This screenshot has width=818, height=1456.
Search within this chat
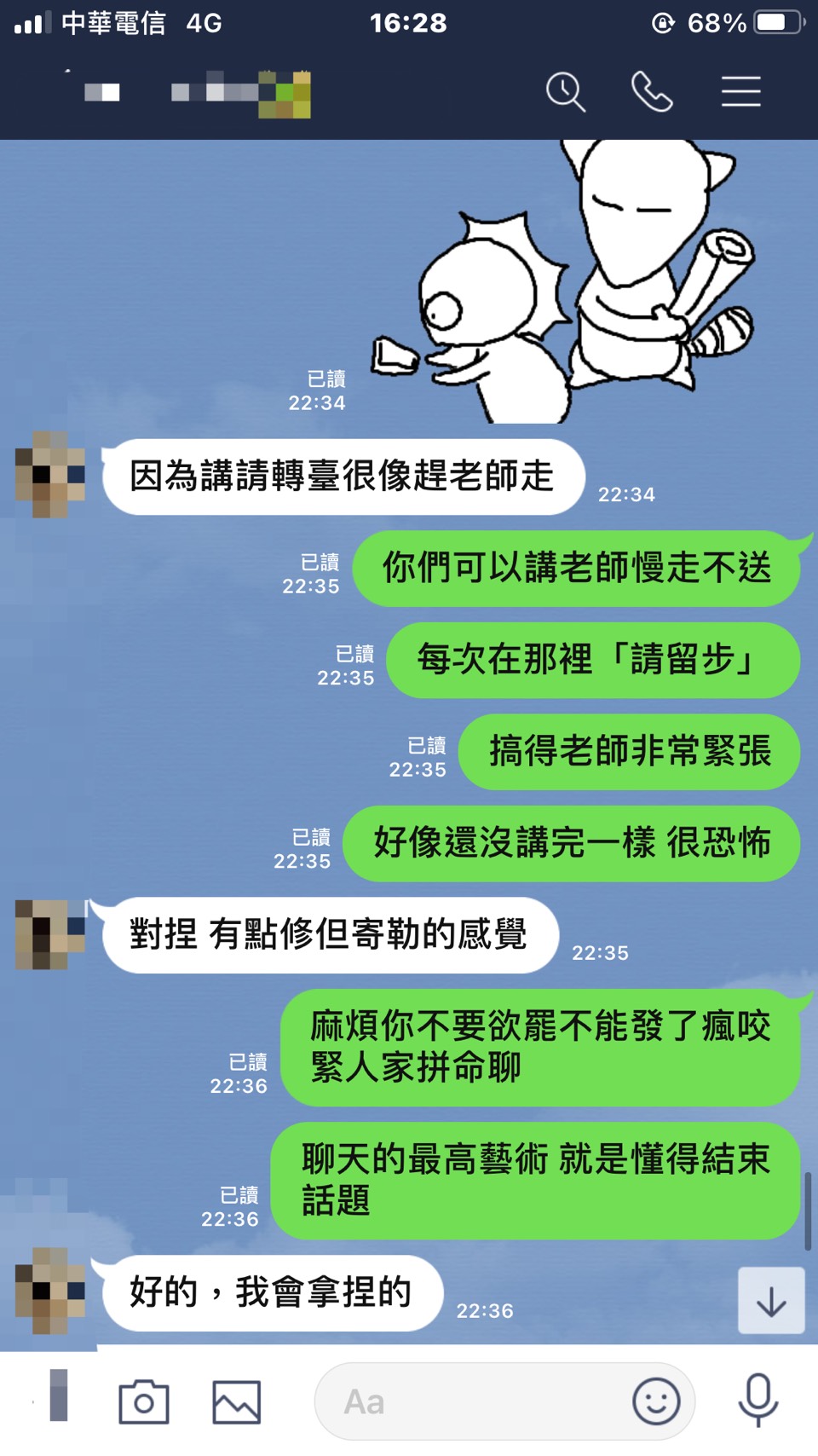coord(566,92)
